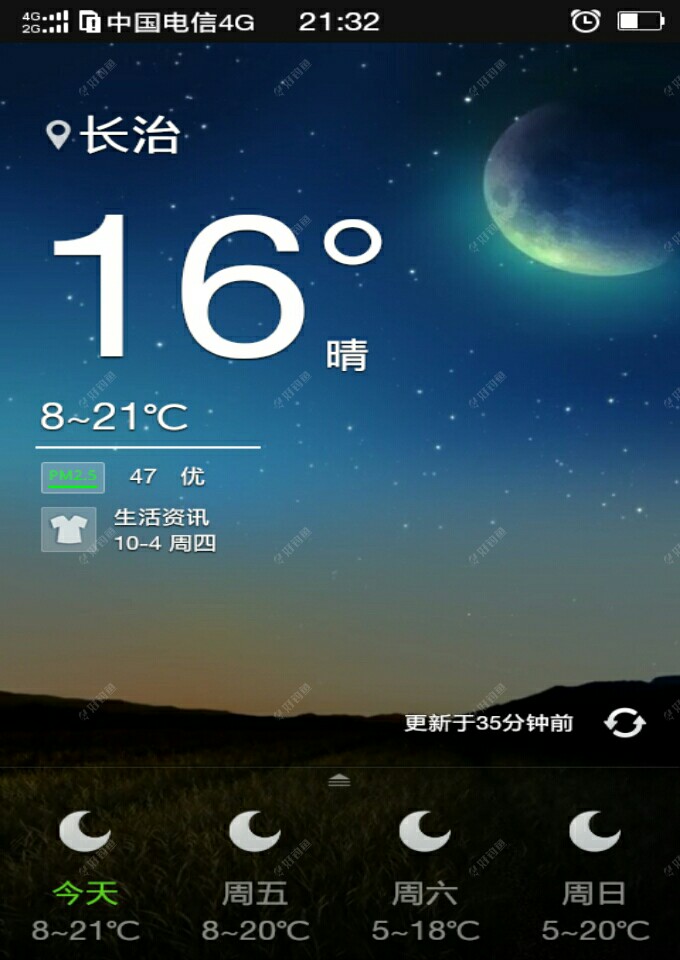The width and height of the screenshot is (680, 960).
Task: Open the 生活资讯 life info
Action: pos(130,530)
